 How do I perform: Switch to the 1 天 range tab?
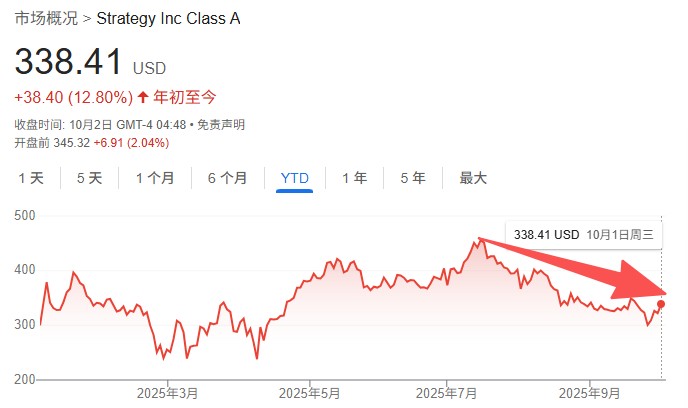pos(31,178)
